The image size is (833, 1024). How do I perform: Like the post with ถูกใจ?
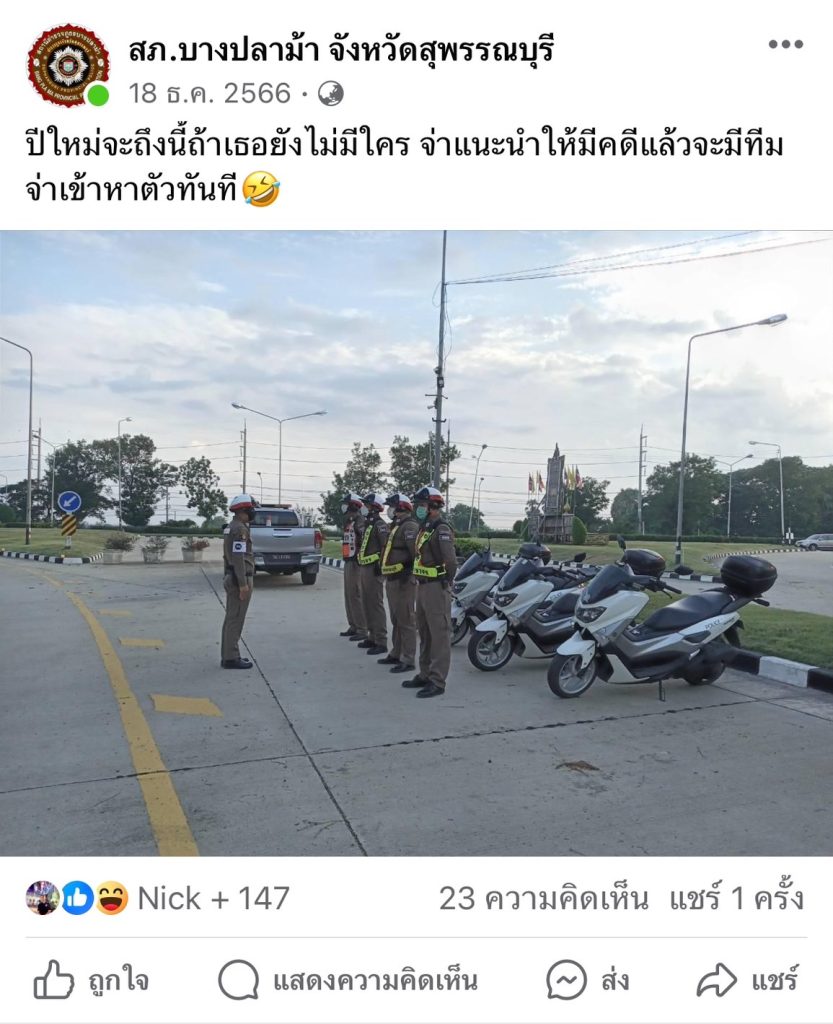point(91,980)
